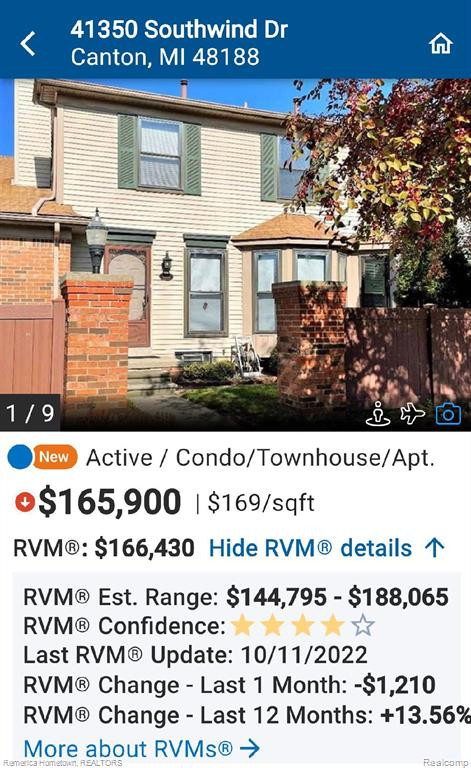Open More about RVMs® link
This screenshot has height=768, width=471.
[x=141, y=748]
